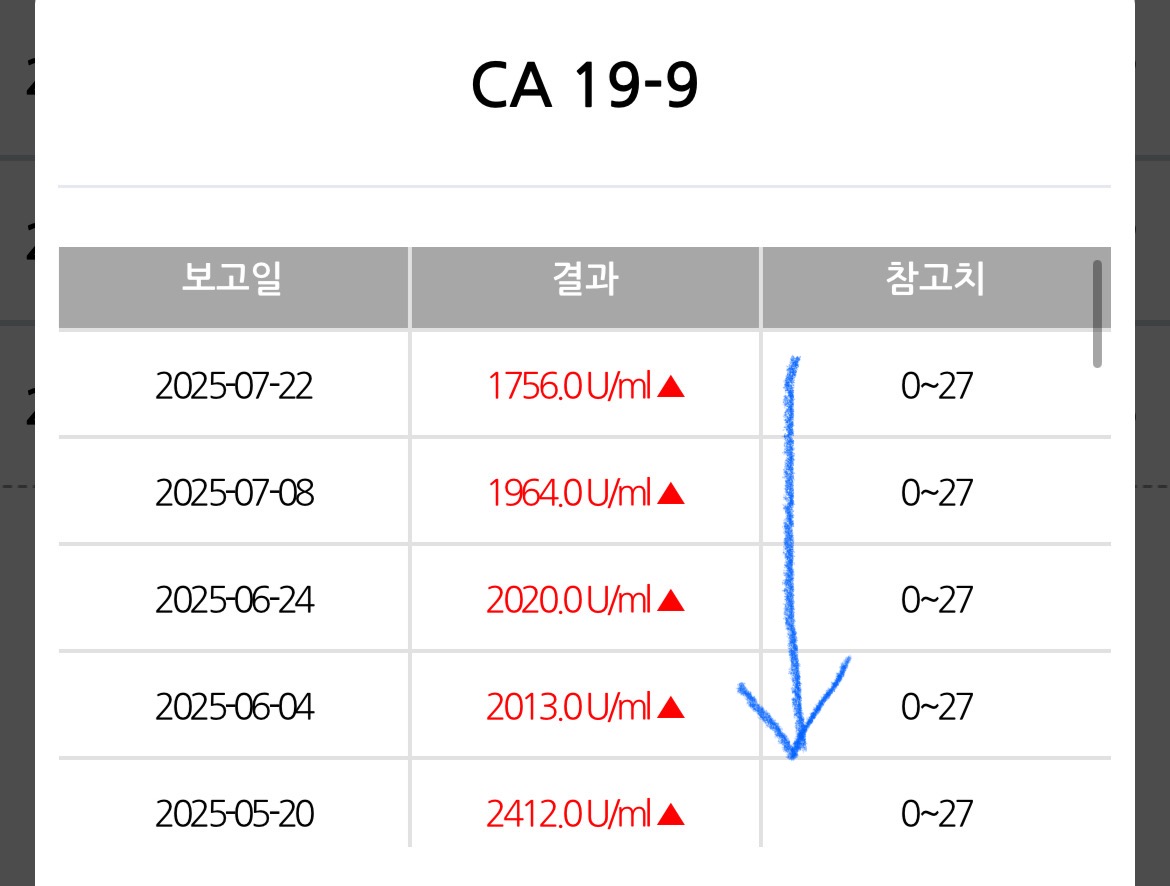Viewport: 1170px width, 886px height.
Task: Tap the results table's scrollbar thumb
Action: coord(1097,313)
